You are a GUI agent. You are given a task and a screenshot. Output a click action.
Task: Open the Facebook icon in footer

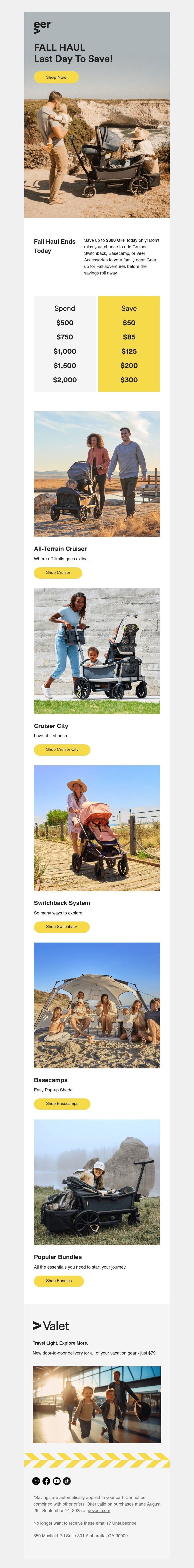coord(46,1481)
